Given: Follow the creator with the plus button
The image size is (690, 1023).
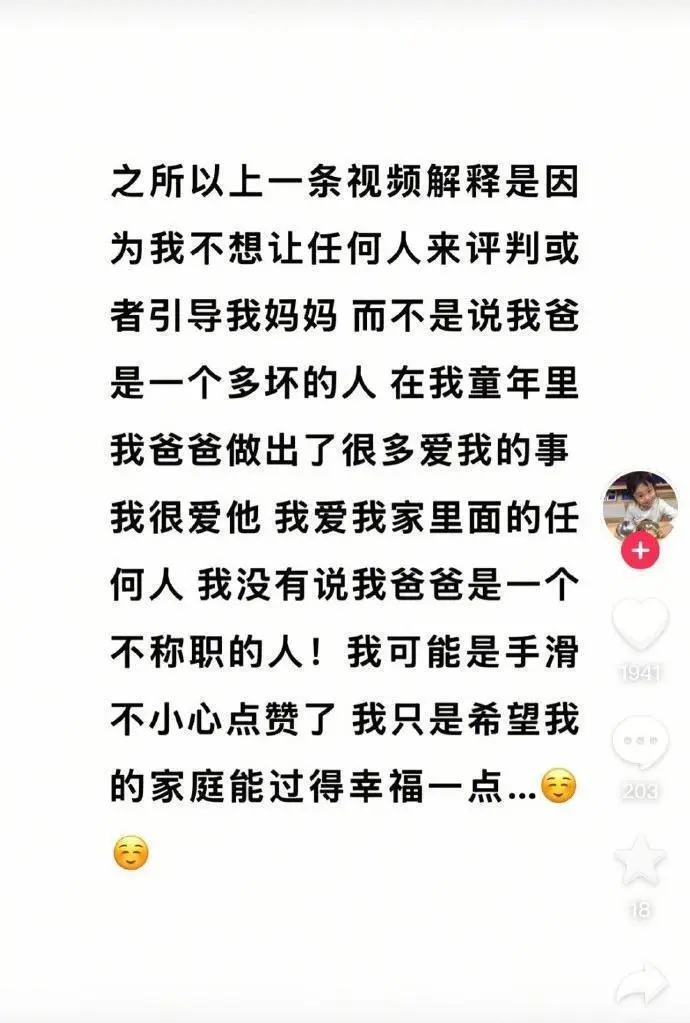Looking at the screenshot, I should [x=640, y=550].
